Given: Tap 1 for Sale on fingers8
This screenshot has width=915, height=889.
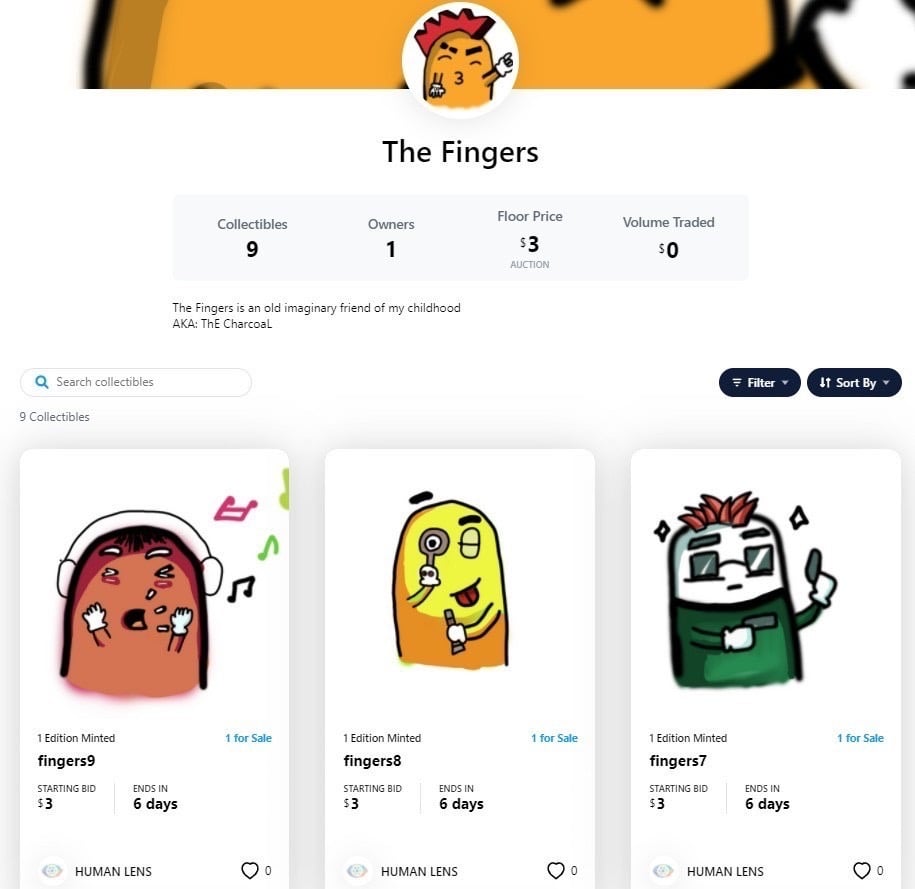Looking at the screenshot, I should 554,738.
